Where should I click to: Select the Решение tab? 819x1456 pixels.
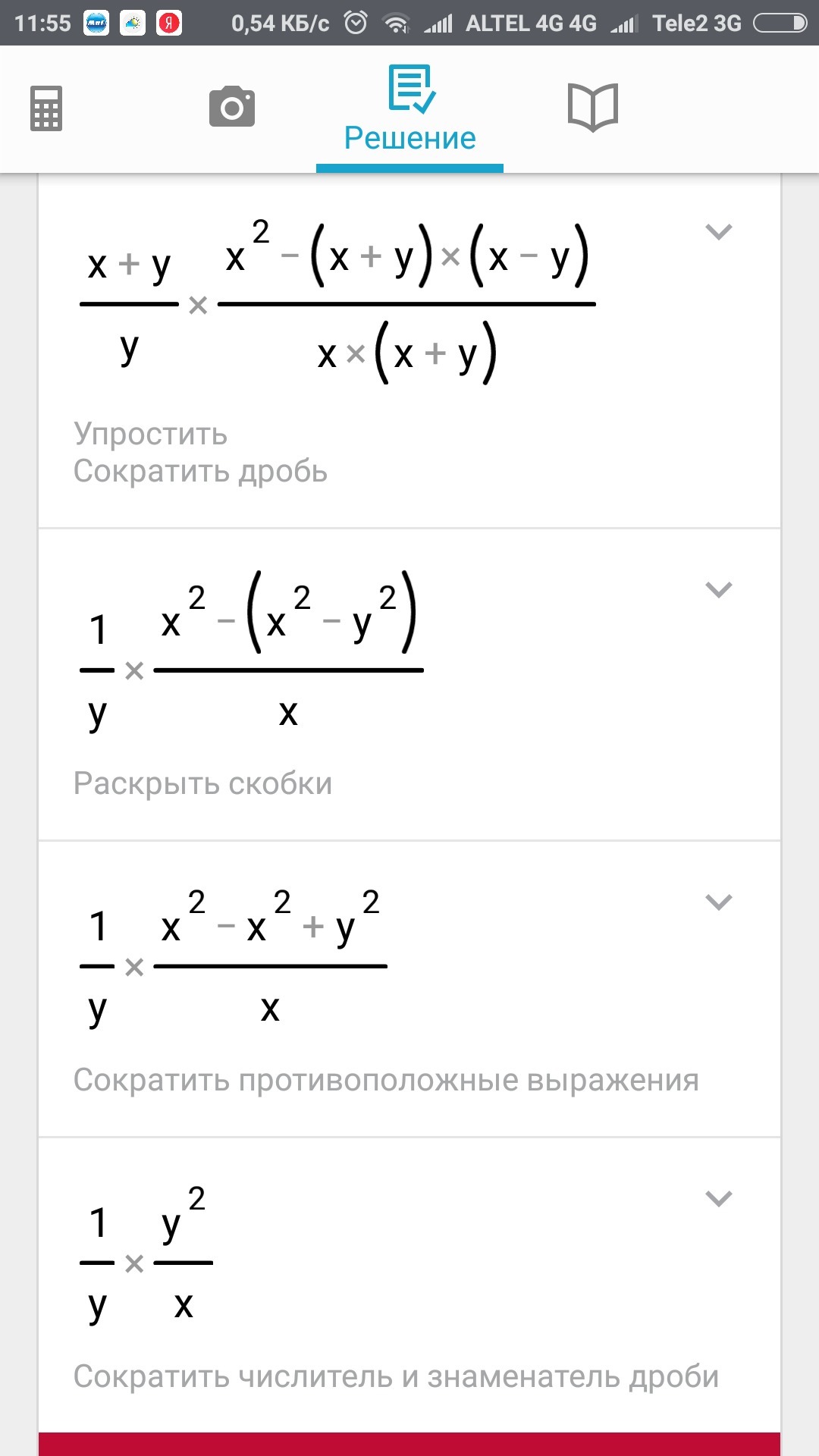point(409,110)
